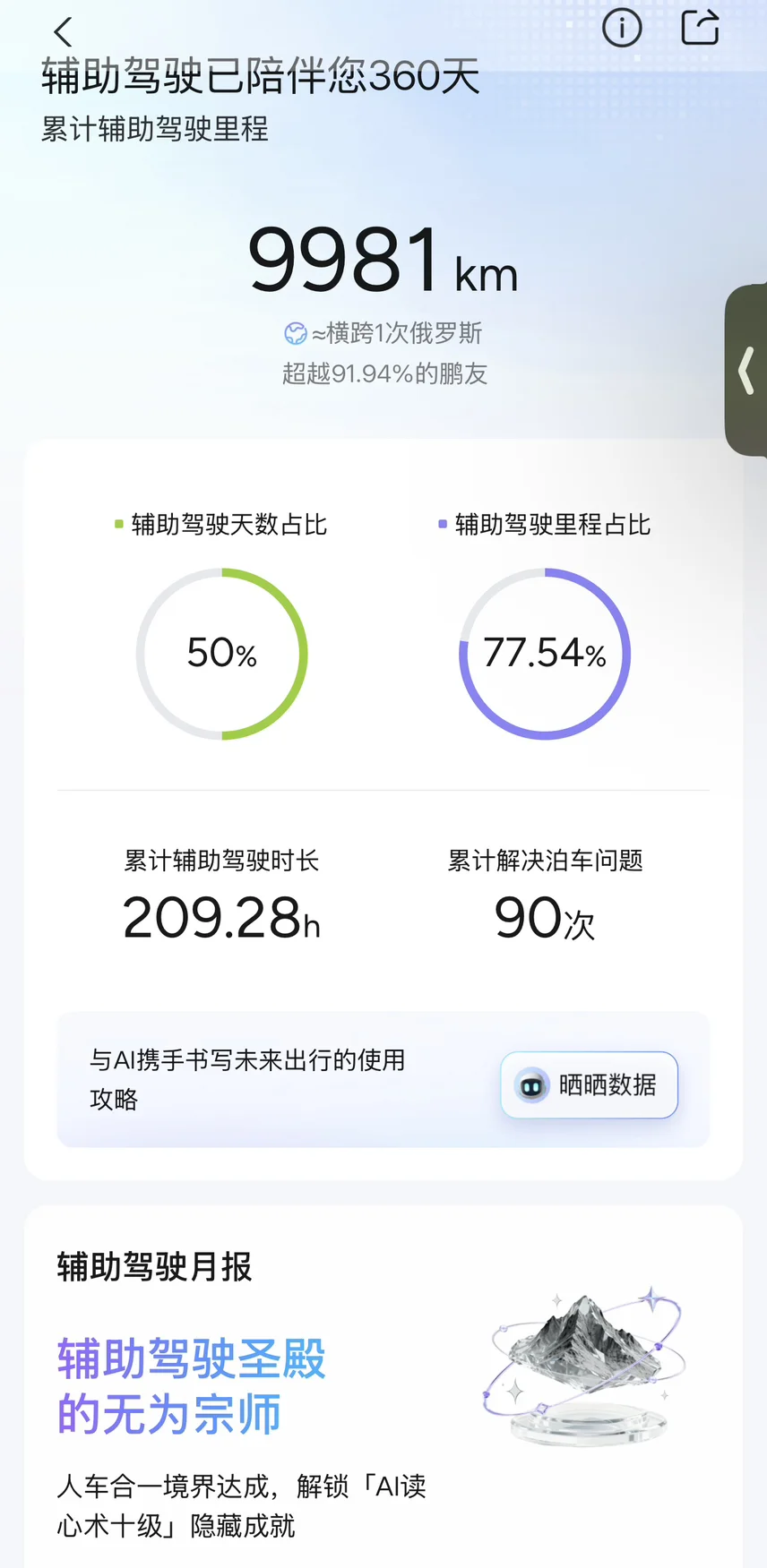Tap the 晒晒数据 button

(589, 1084)
